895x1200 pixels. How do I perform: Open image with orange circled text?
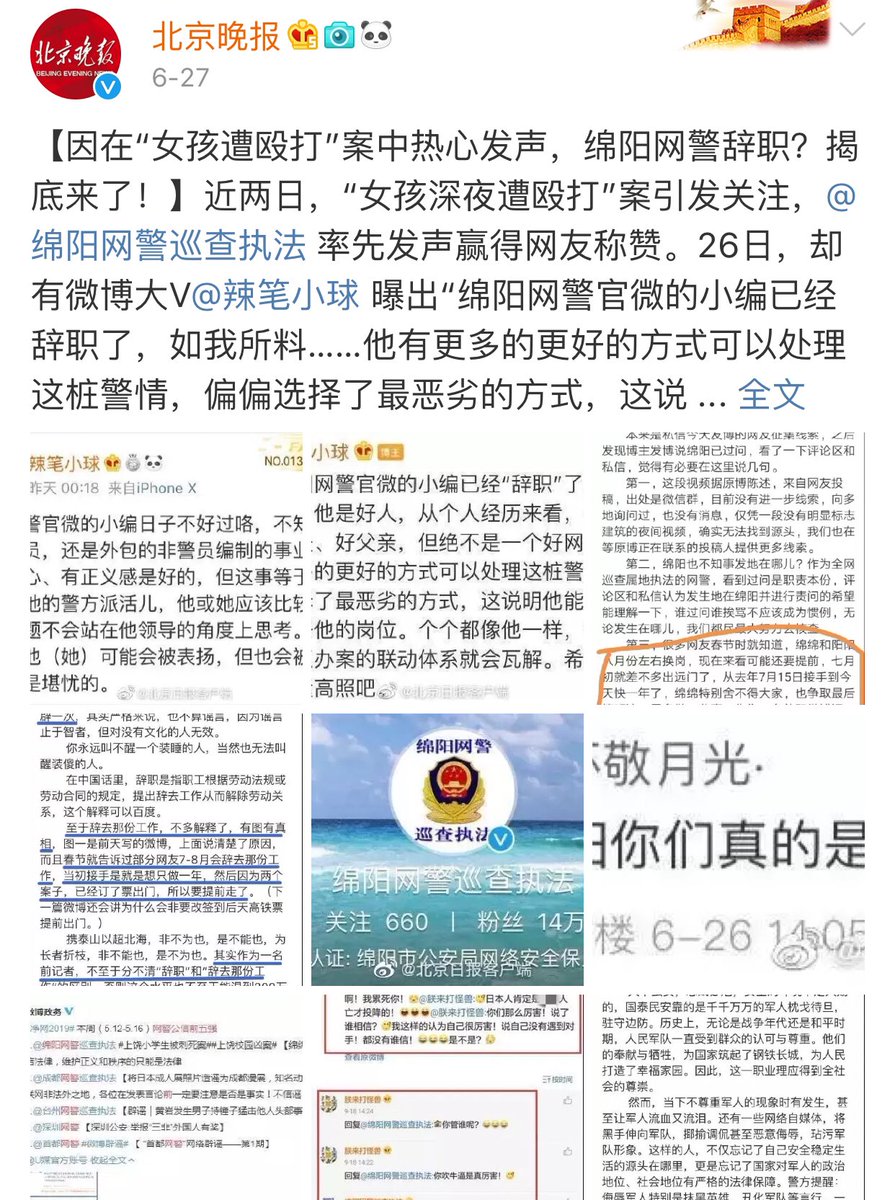click(728, 568)
